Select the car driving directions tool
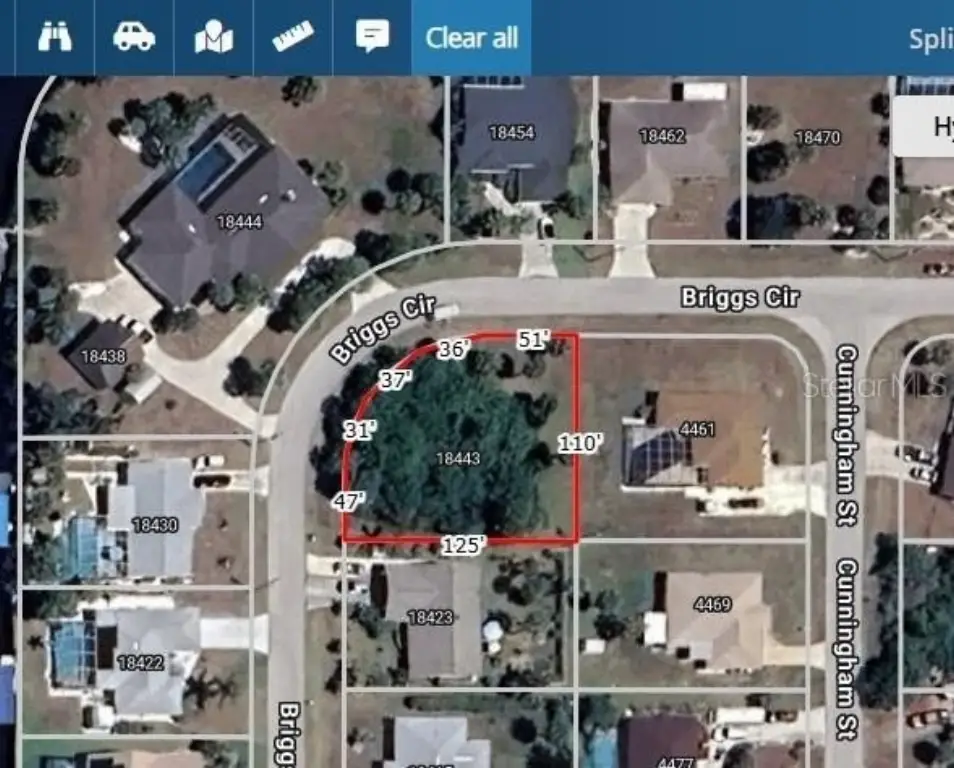Screen dimensions: 954x768 134,37
